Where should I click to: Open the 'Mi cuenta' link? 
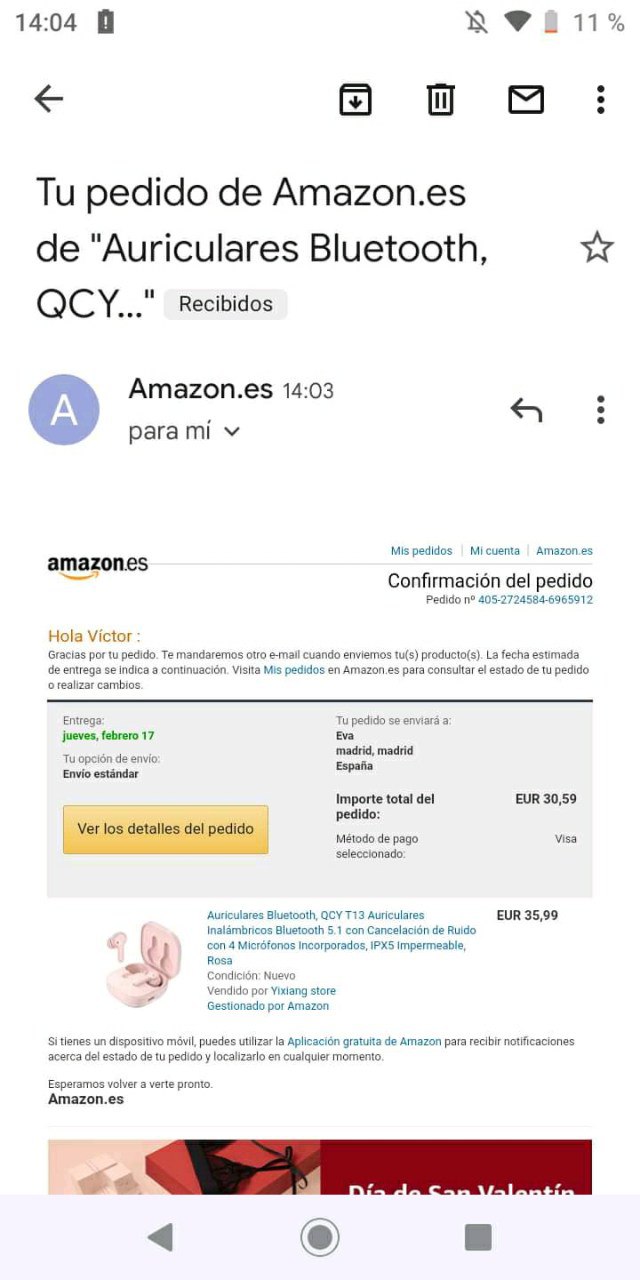[x=495, y=551]
